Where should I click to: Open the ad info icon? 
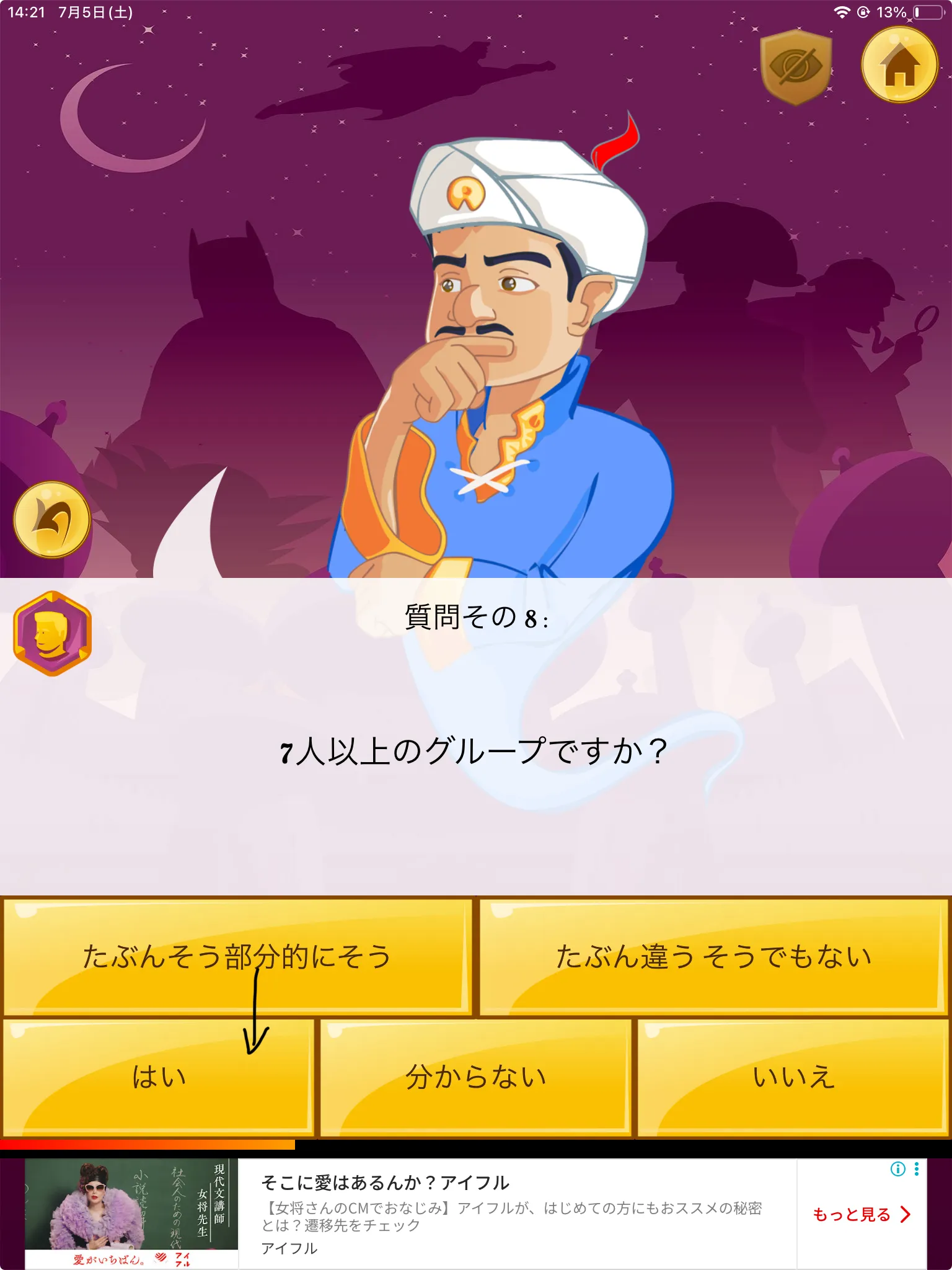pos(897,1169)
